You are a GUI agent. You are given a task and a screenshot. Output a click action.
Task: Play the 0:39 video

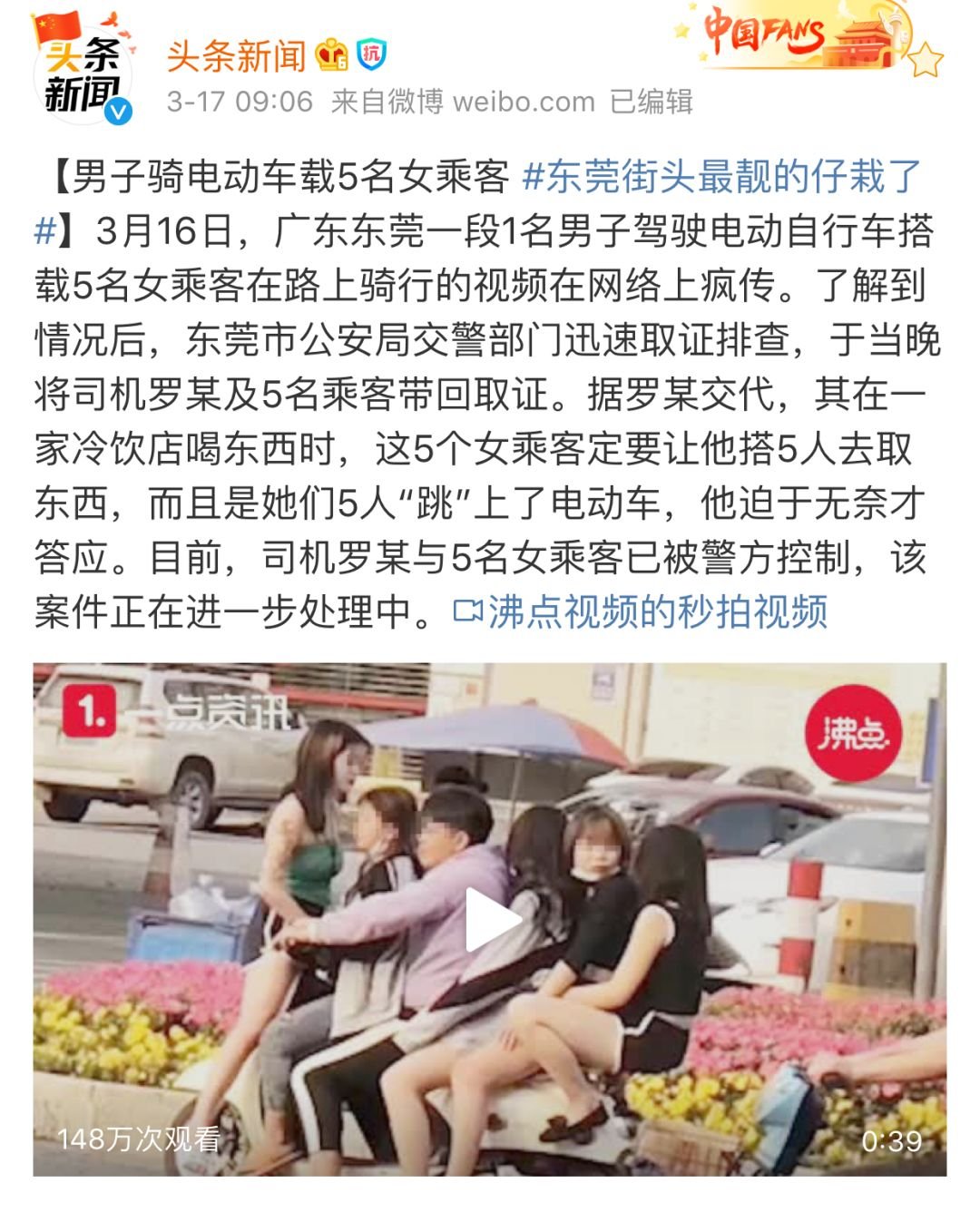(x=491, y=919)
